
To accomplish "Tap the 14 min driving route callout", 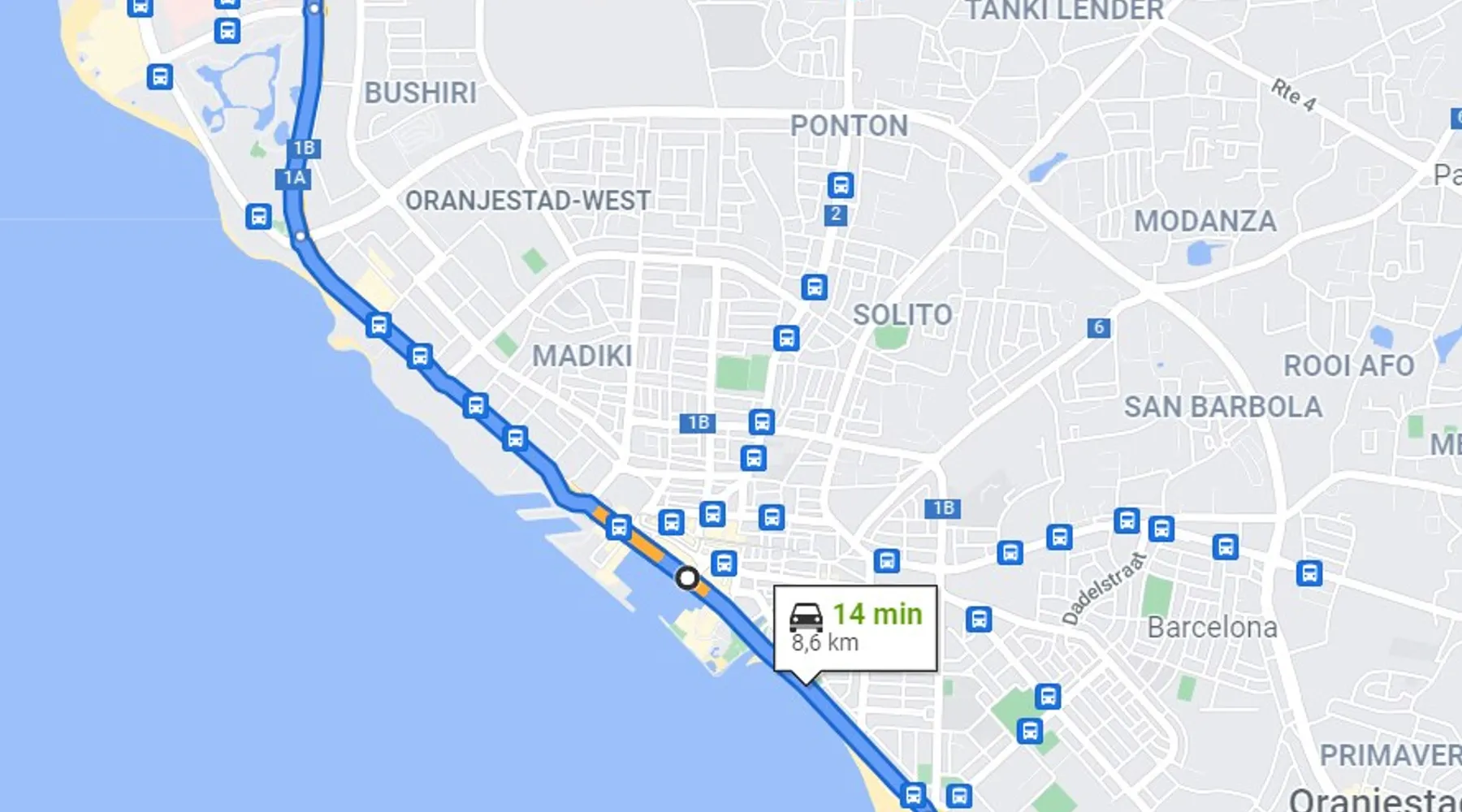I will click(x=855, y=627).
